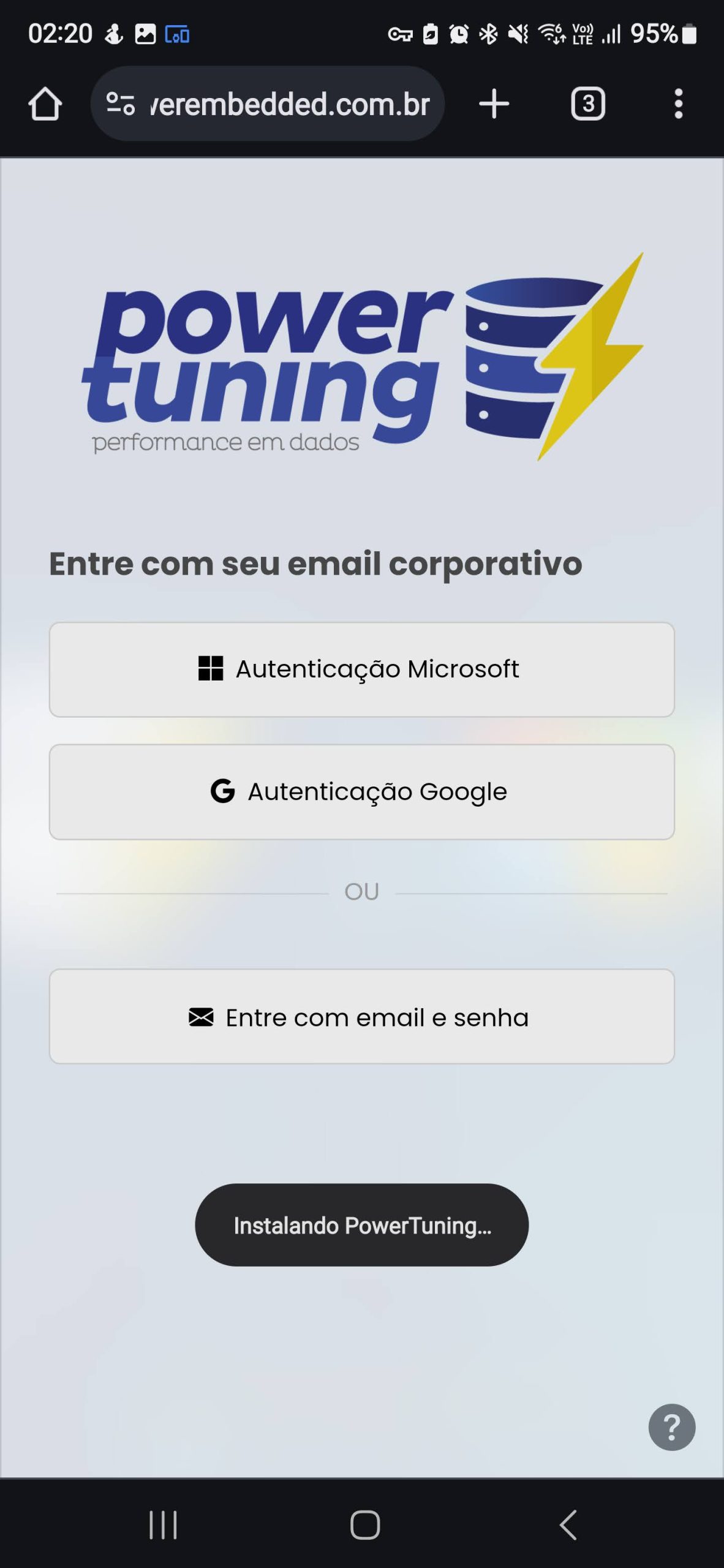View site info icon in address bar
The height and width of the screenshot is (1568, 724).
pyautogui.click(x=121, y=104)
